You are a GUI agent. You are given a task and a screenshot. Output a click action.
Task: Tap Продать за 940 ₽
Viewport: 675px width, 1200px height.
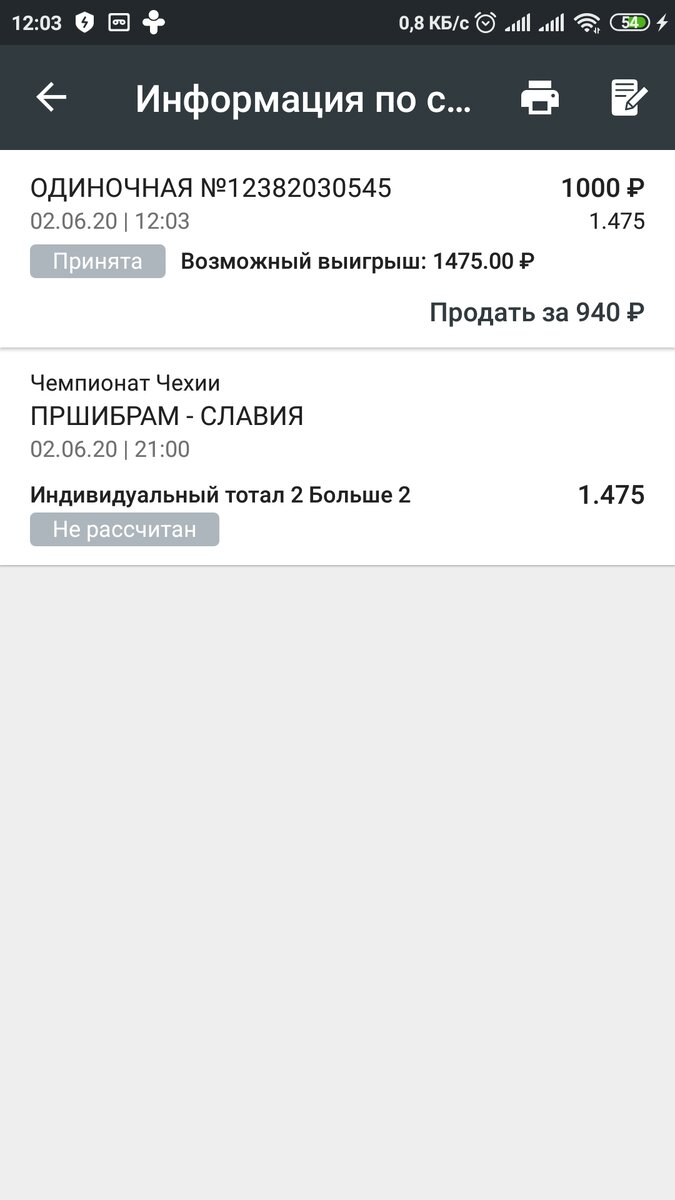tap(537, 312)
